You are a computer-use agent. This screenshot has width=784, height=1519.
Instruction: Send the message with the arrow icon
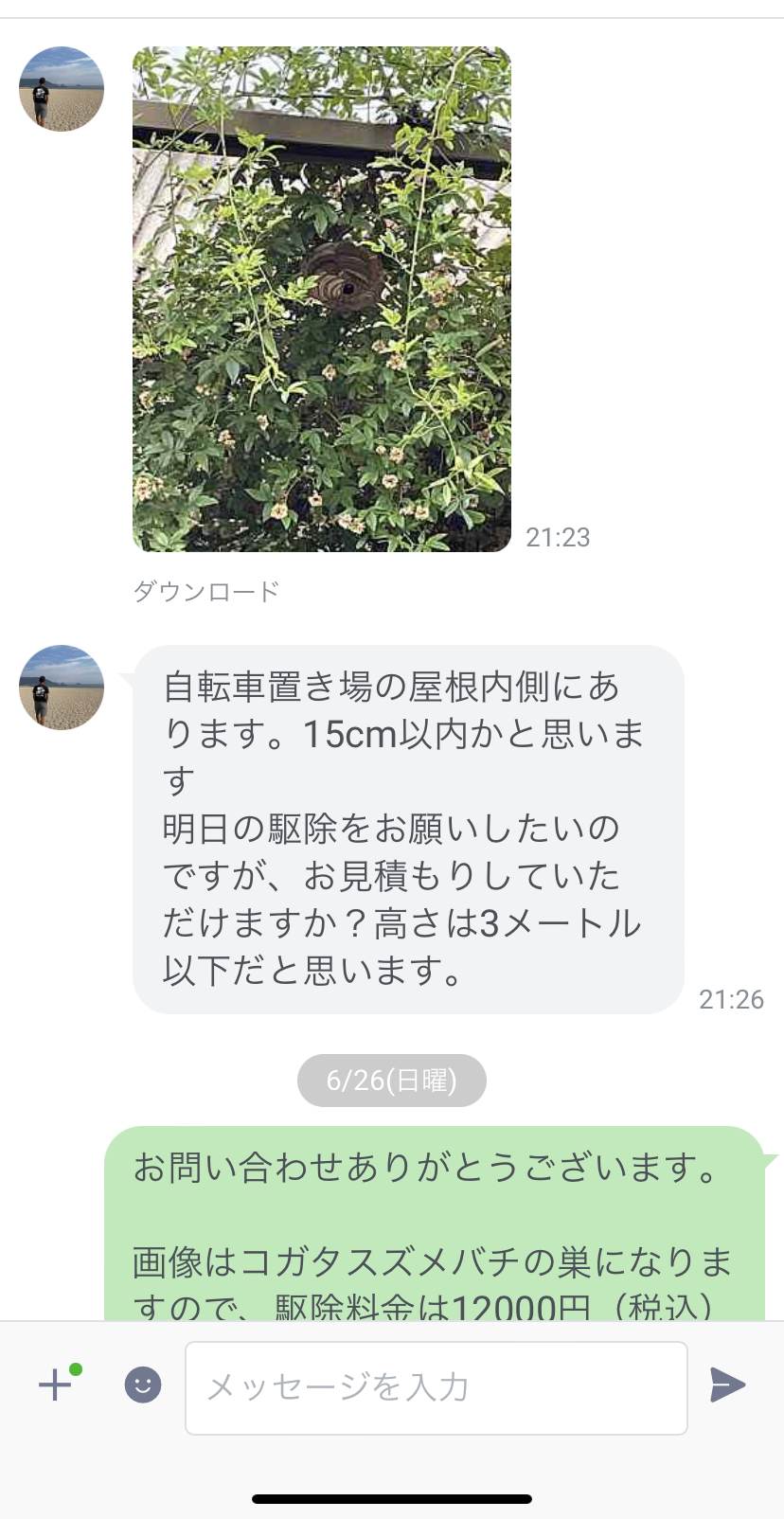pyautogui.click(x=727, y=1385)
